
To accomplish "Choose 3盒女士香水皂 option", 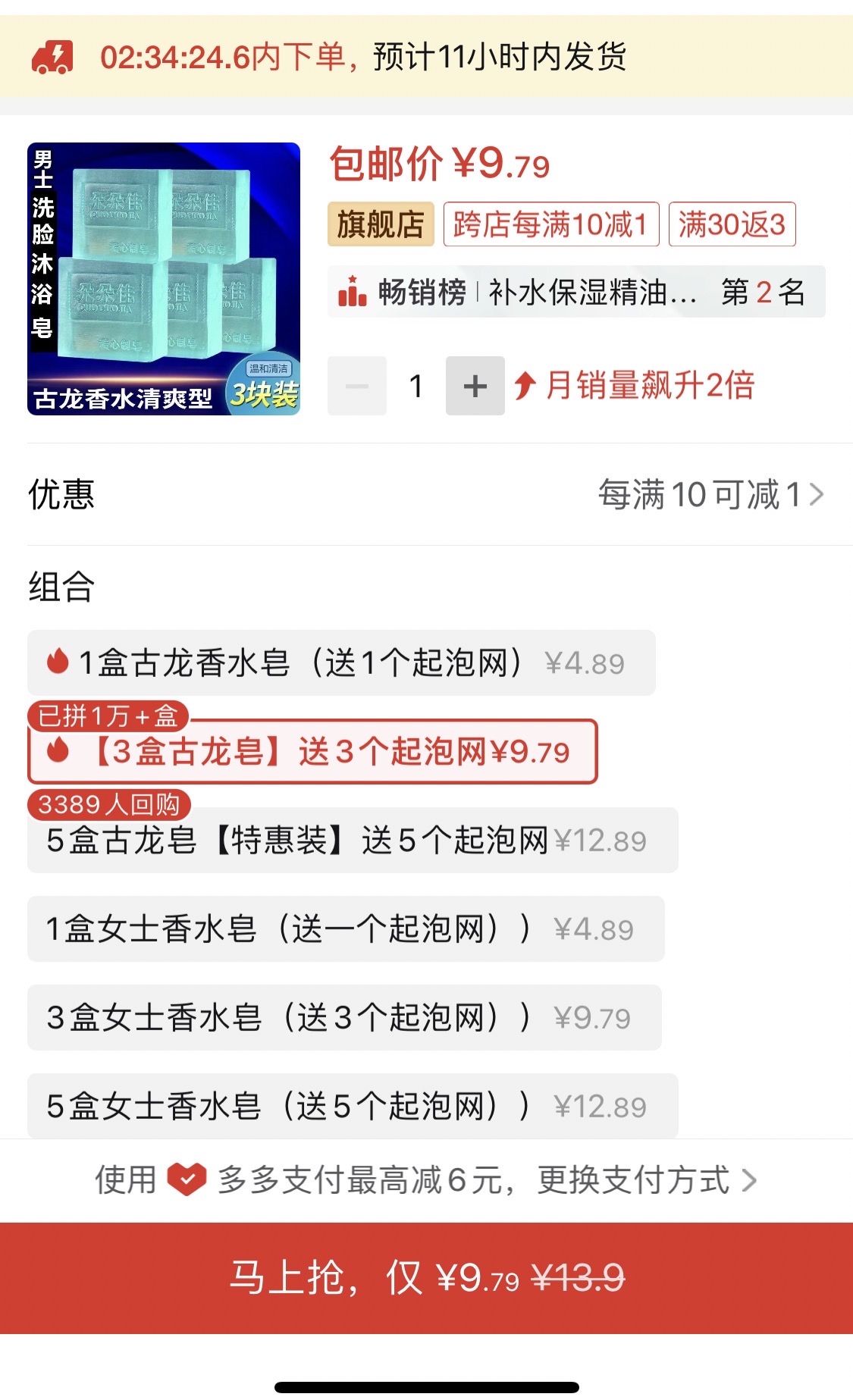I will 344,1017.
